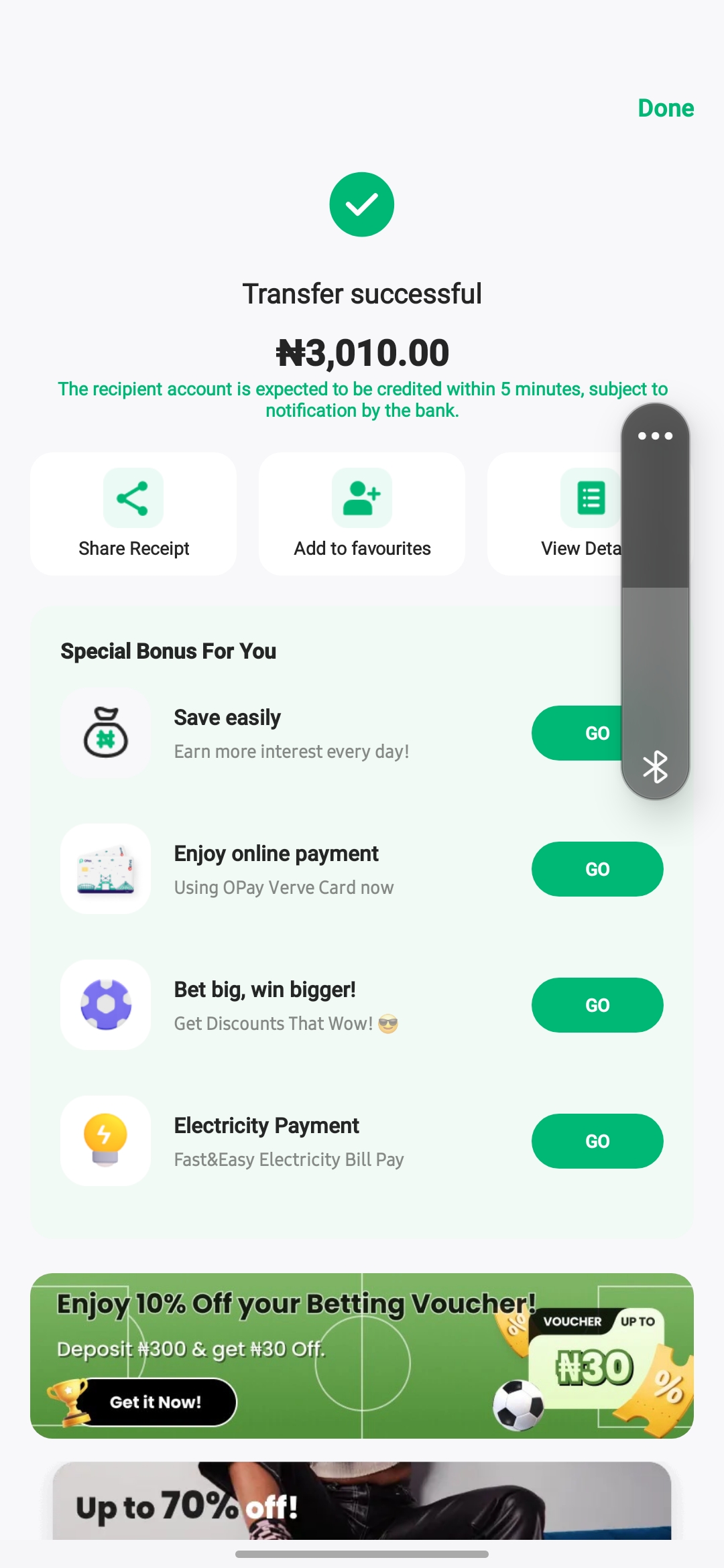724x1568 pixels.
Task: Open the Up to 70% off banner
Action: coord(362,1501)
